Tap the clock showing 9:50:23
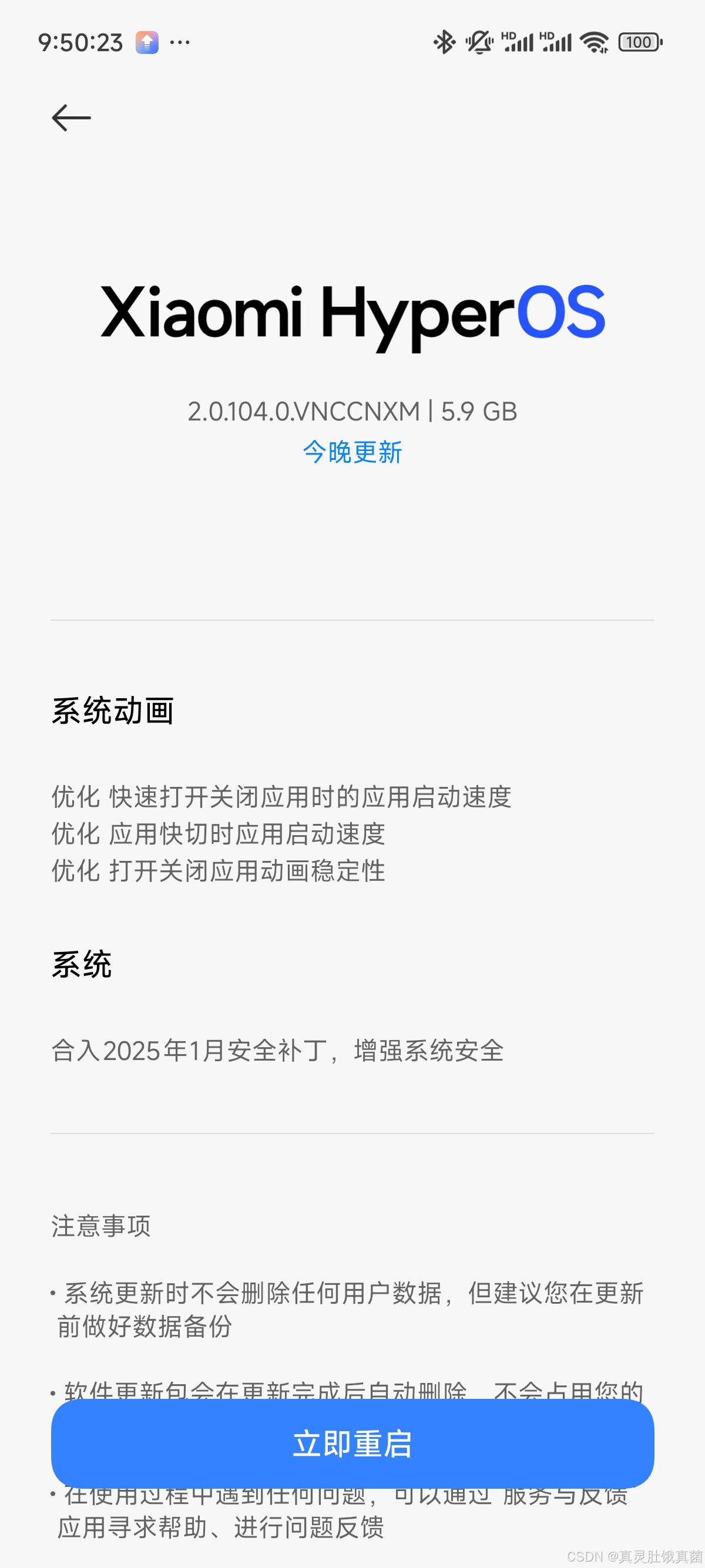Viewport: 705px width, 1568px height. [x=81, y=41]
